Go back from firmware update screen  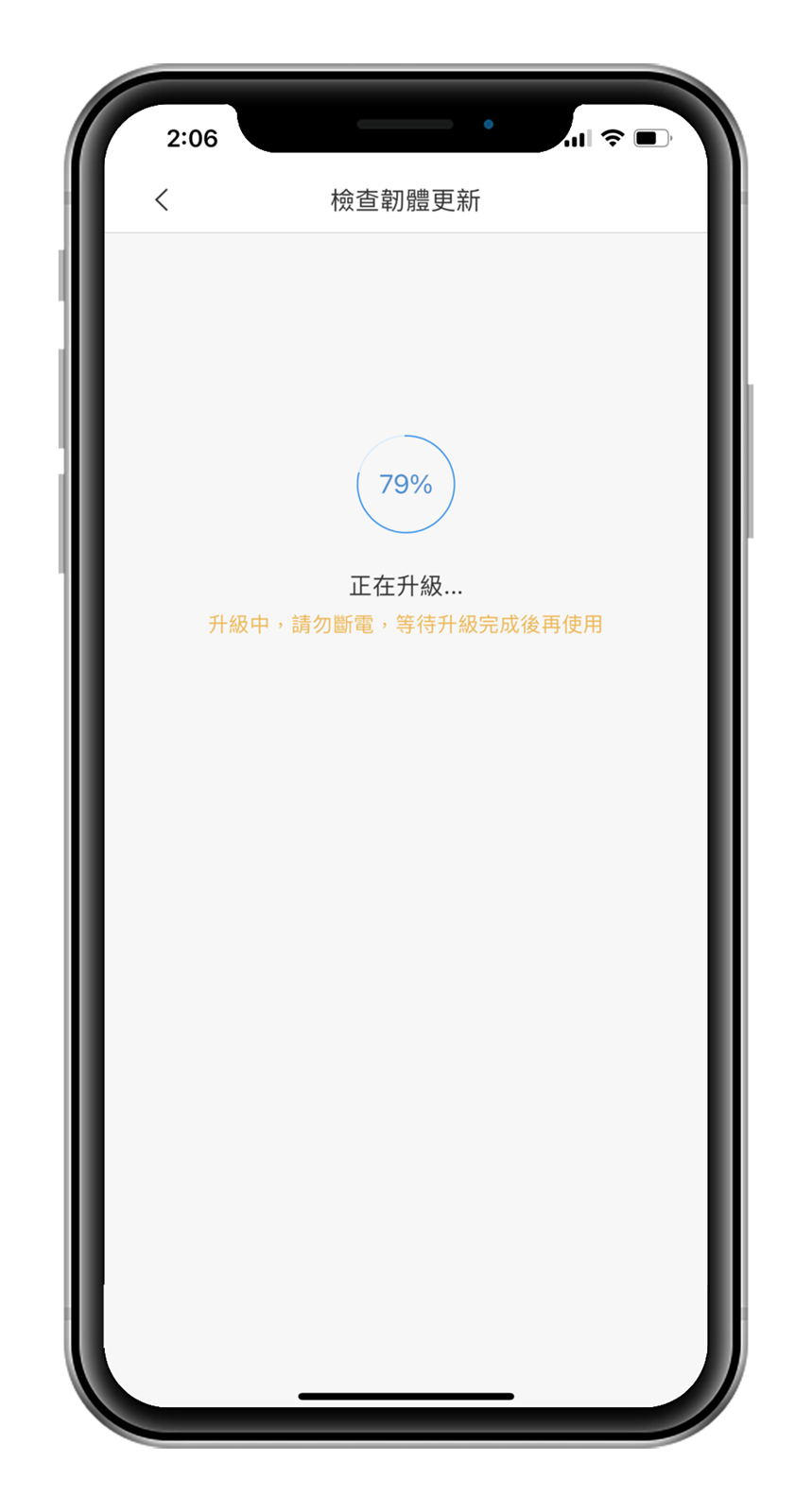(x=162, y=199)
